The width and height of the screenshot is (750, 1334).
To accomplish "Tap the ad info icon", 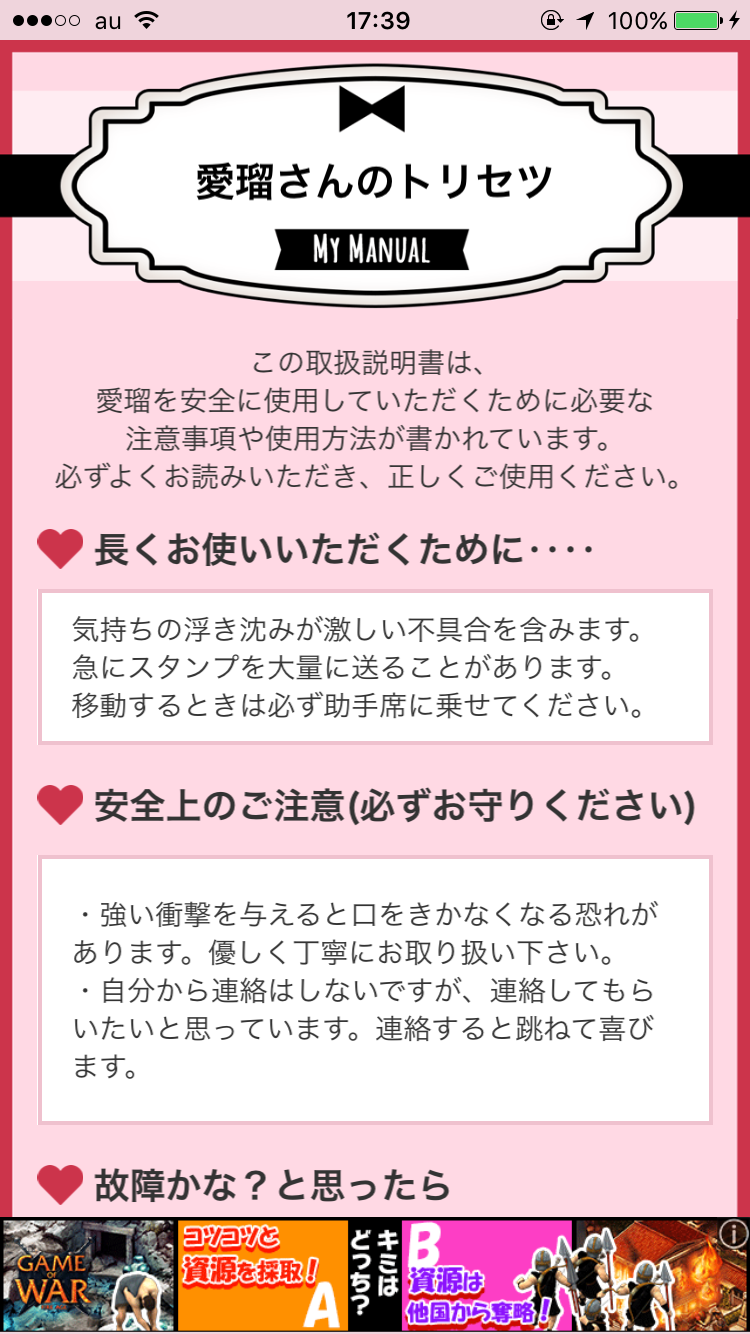I will coord(733,1232).
